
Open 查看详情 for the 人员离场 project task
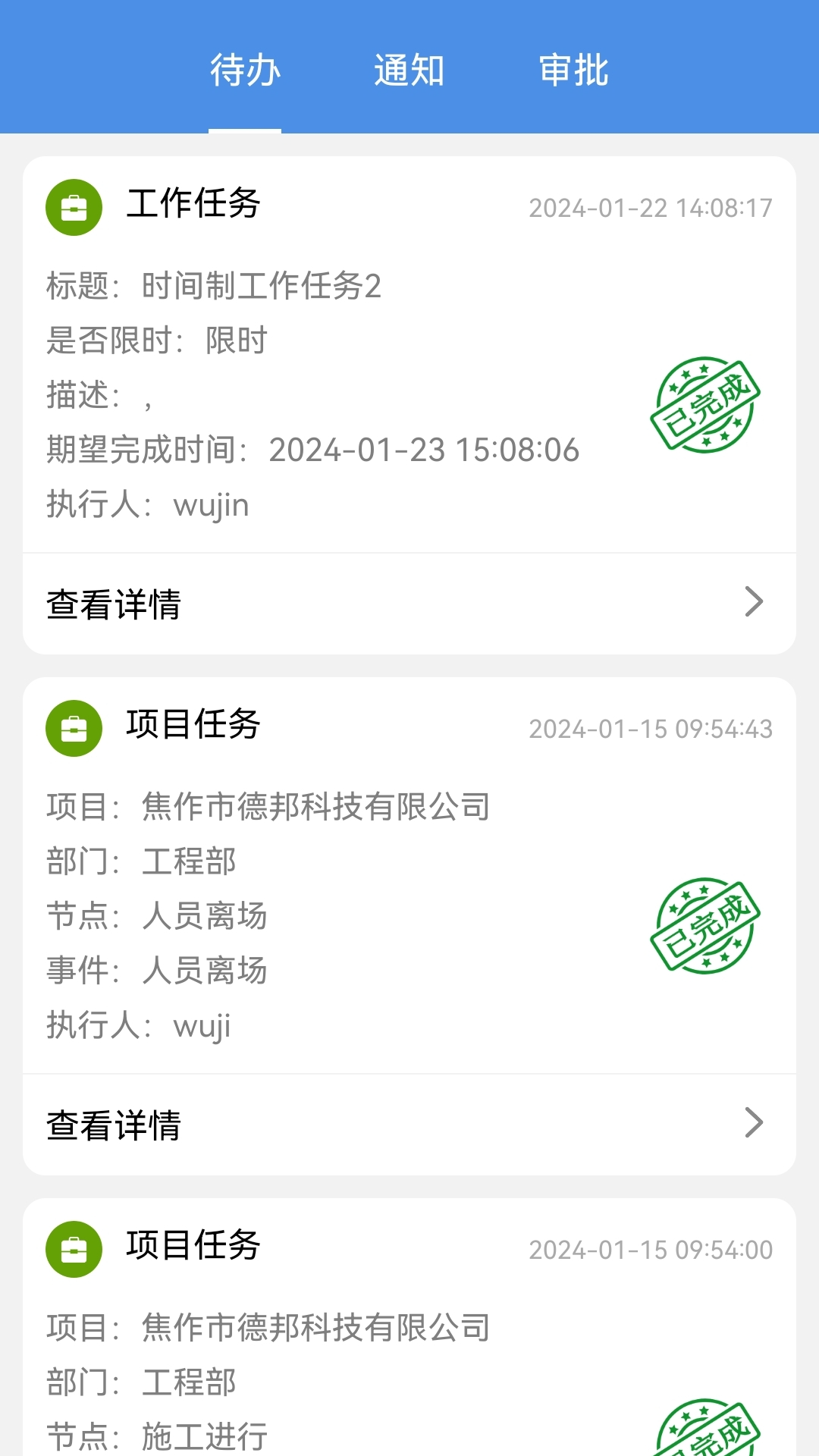409,1125
